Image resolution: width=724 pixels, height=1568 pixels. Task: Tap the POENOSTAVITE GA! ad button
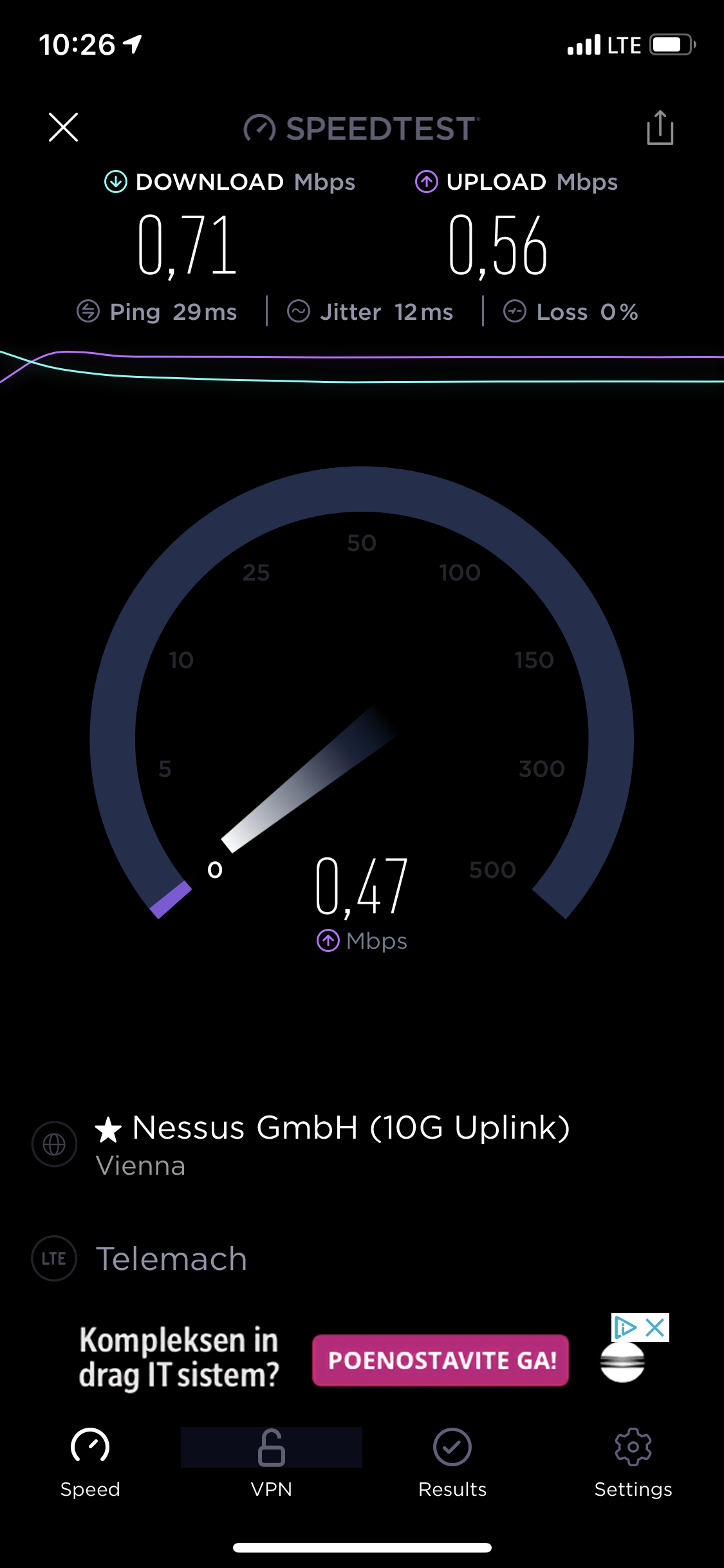click(x=440, y=1360)
